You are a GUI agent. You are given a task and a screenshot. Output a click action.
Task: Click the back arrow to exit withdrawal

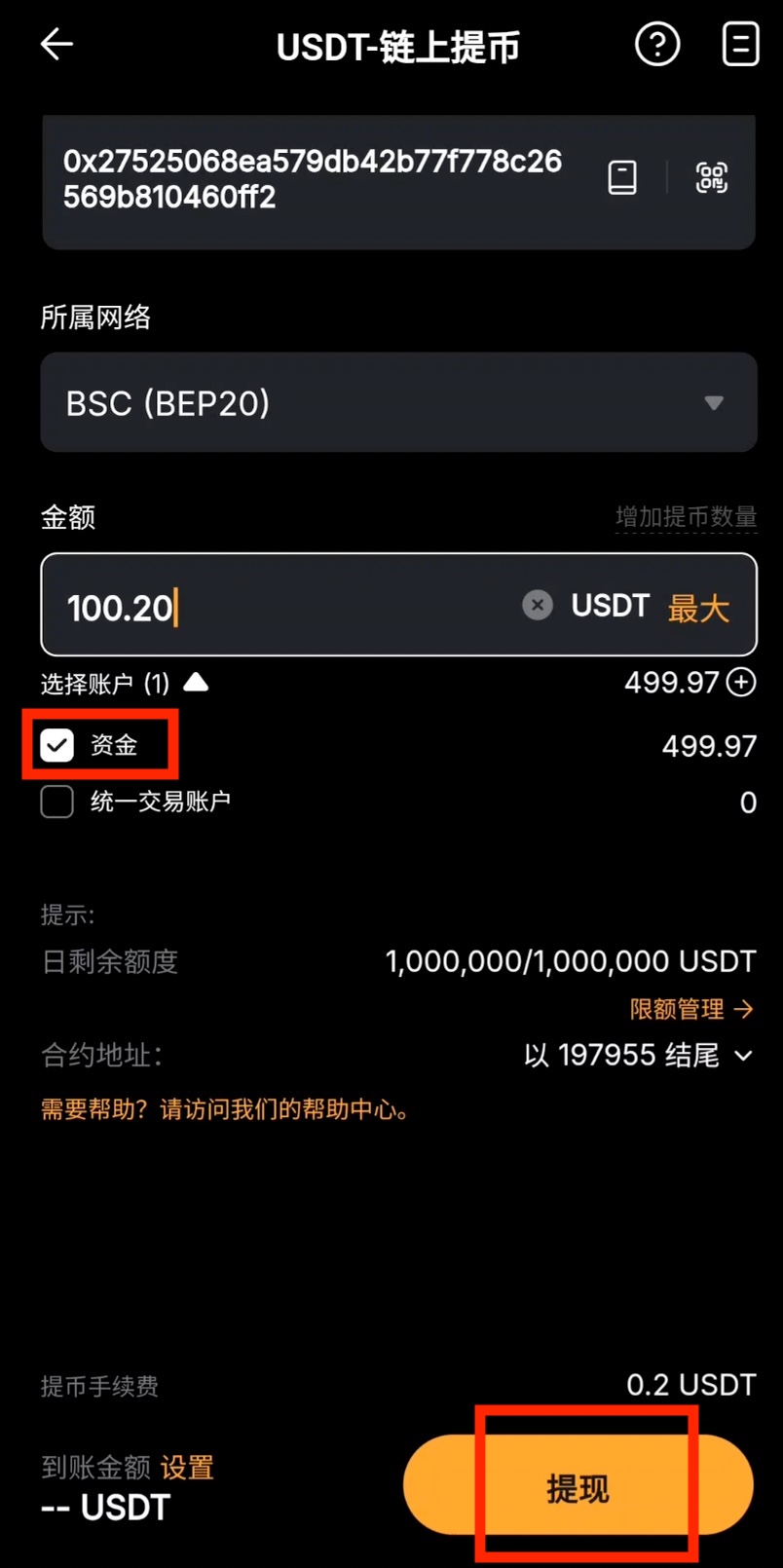[56, 44]
